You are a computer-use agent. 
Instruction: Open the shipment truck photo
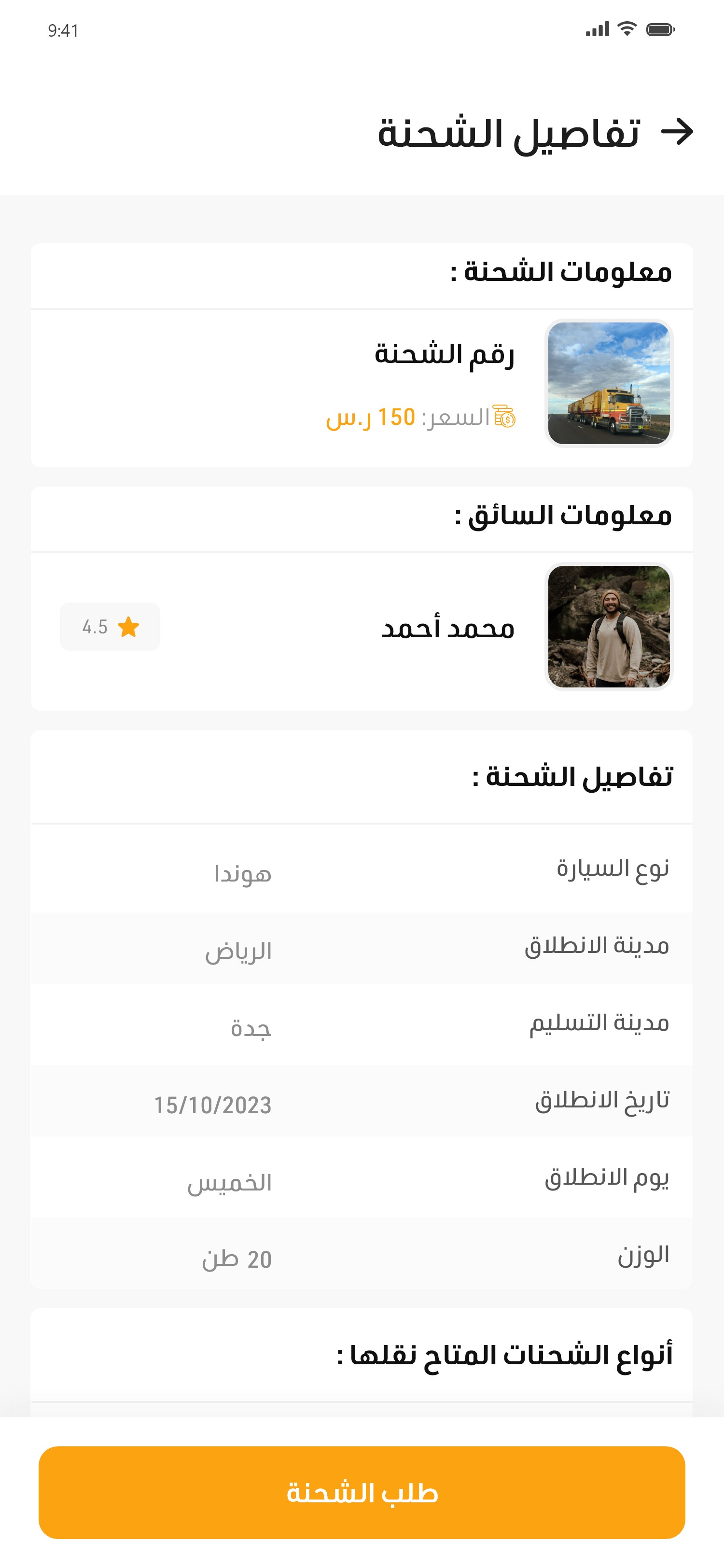609,383
